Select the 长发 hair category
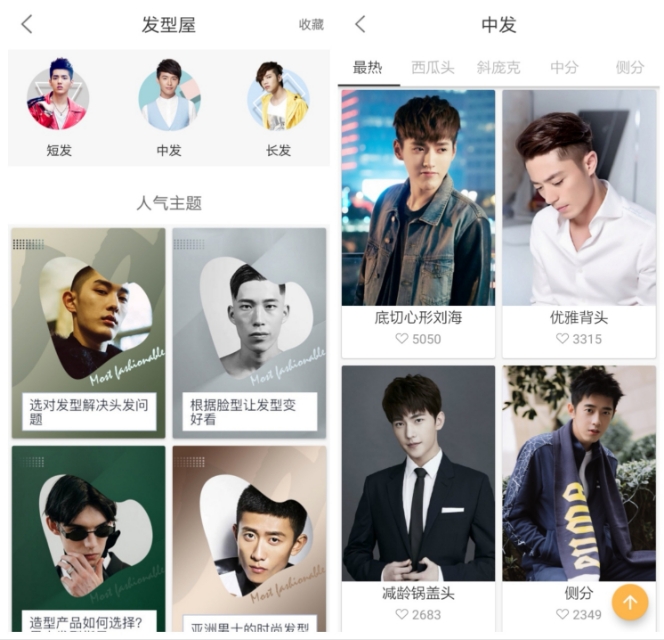 pos(278,108)
